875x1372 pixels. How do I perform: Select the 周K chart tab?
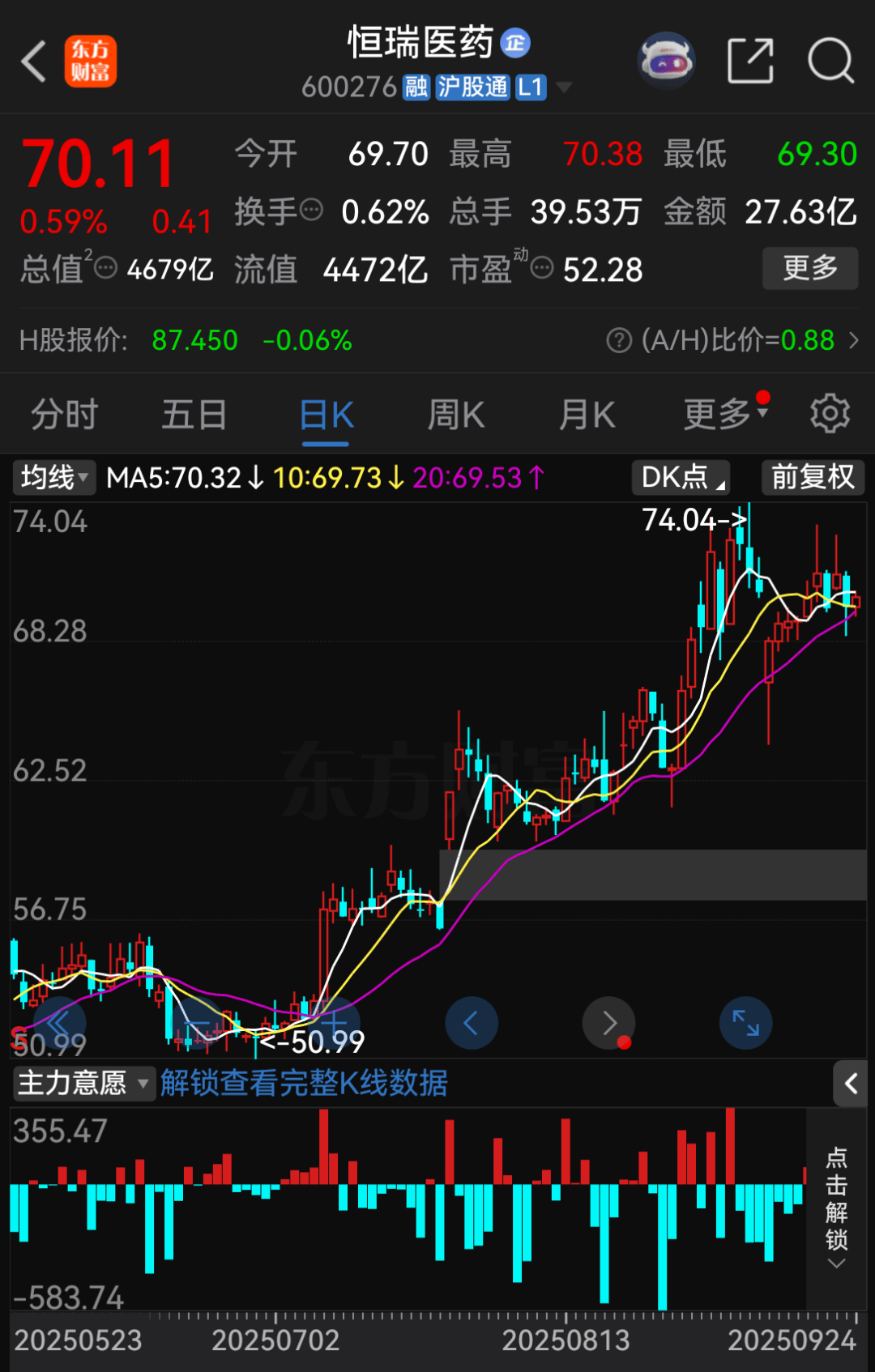click(455, 415)
